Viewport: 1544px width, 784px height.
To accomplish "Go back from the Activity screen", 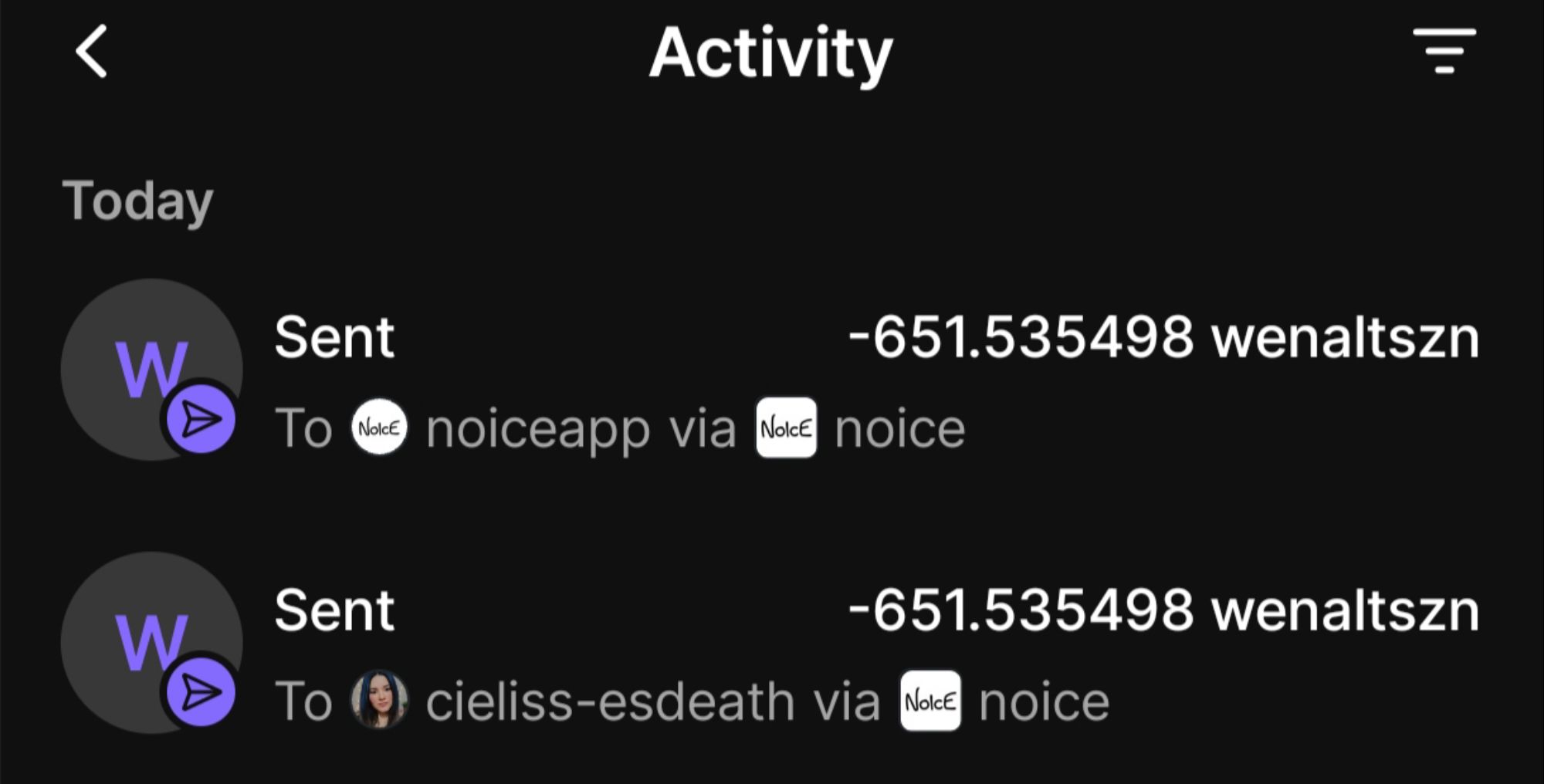I will pyautogui.click(x=91, y=52).
